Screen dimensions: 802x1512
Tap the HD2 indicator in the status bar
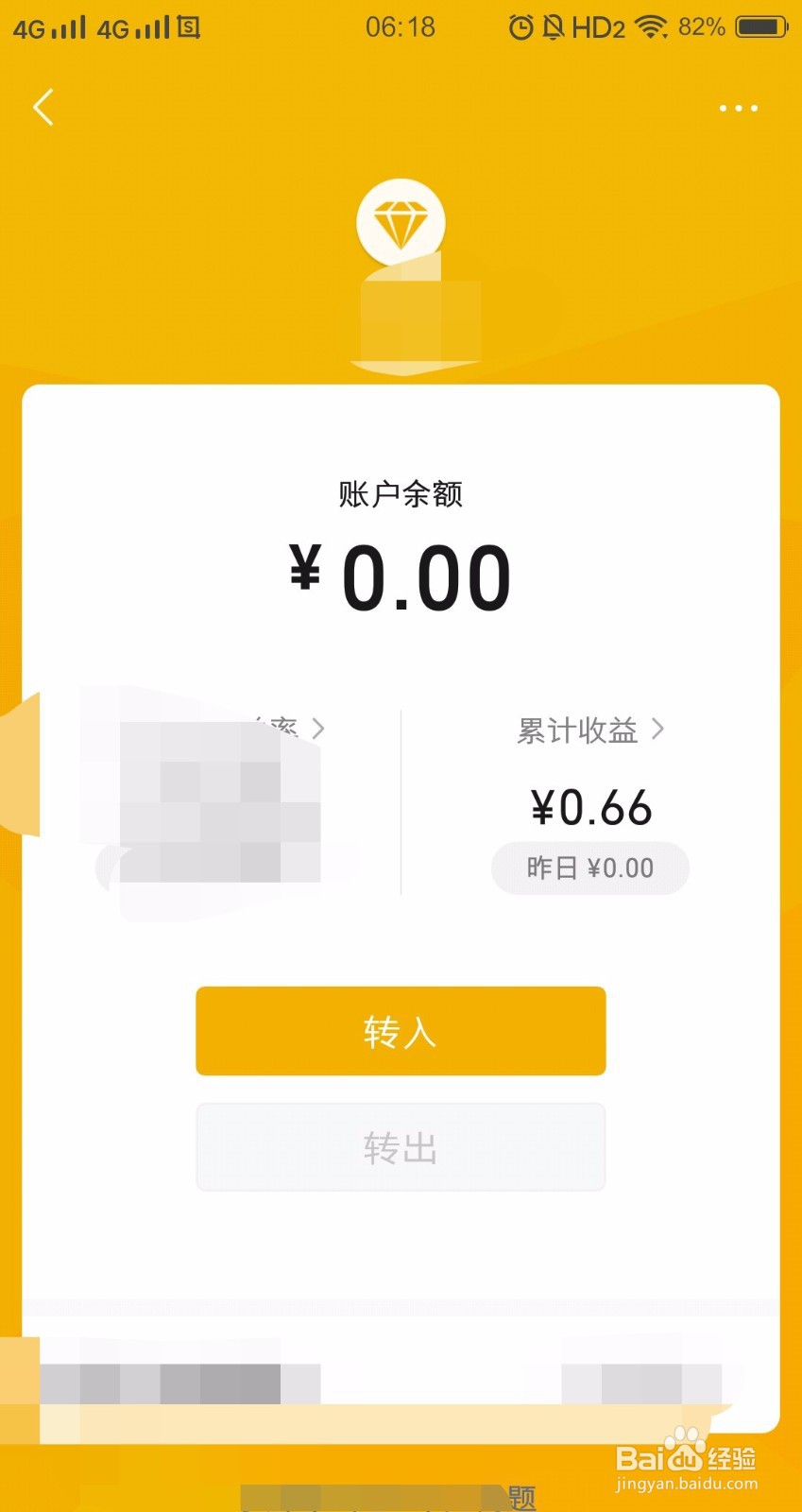[599, 27]
